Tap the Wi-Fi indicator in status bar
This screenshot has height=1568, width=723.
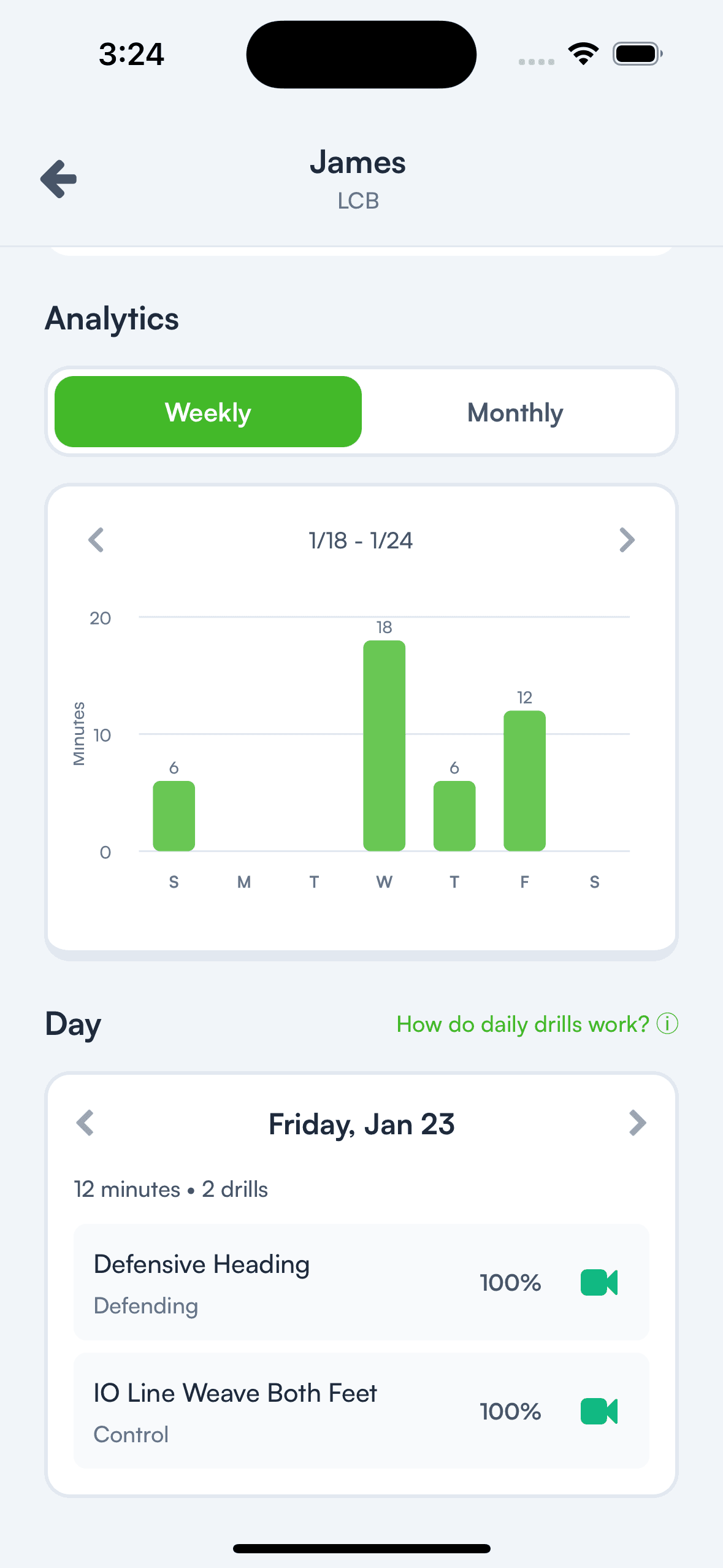coord(581,53)
